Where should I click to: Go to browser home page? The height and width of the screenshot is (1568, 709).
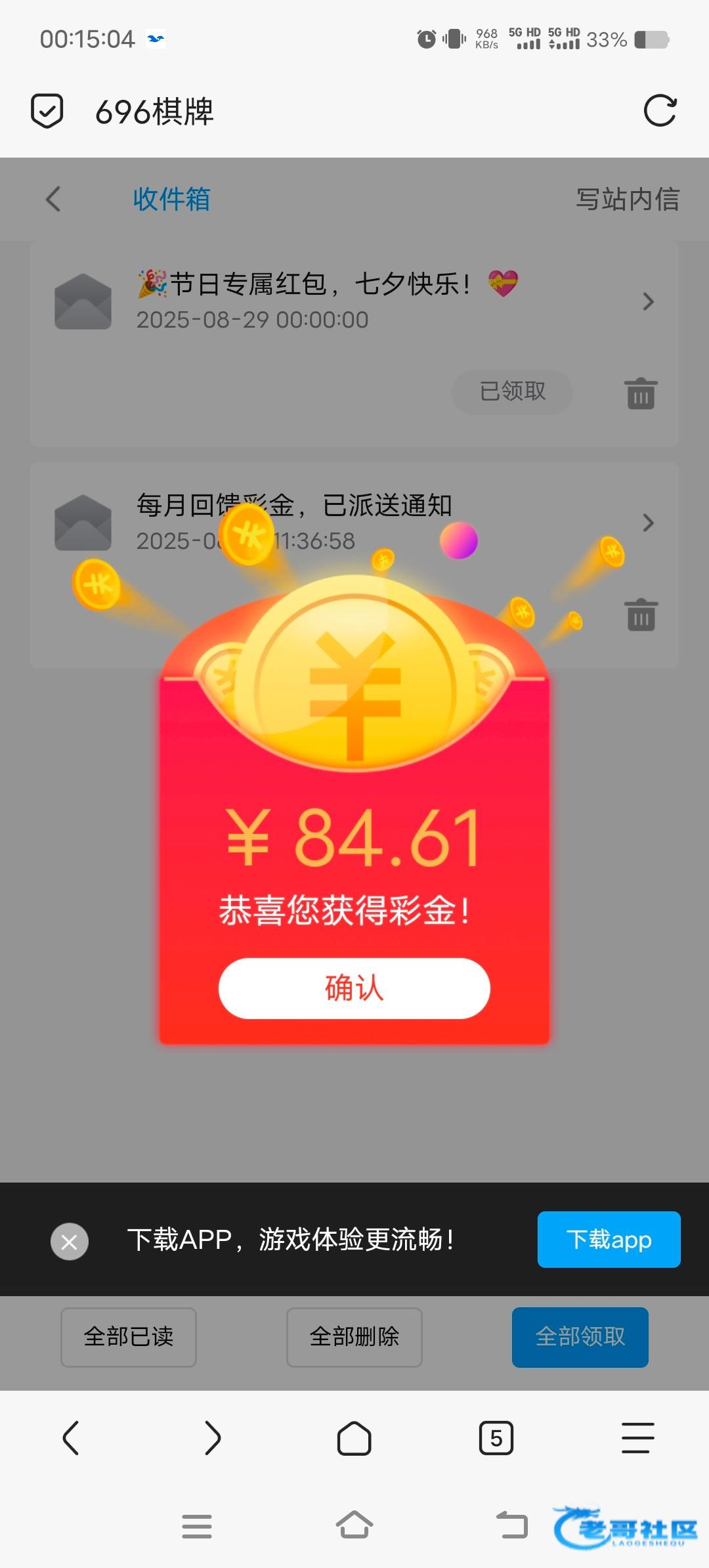point(354,1439)
